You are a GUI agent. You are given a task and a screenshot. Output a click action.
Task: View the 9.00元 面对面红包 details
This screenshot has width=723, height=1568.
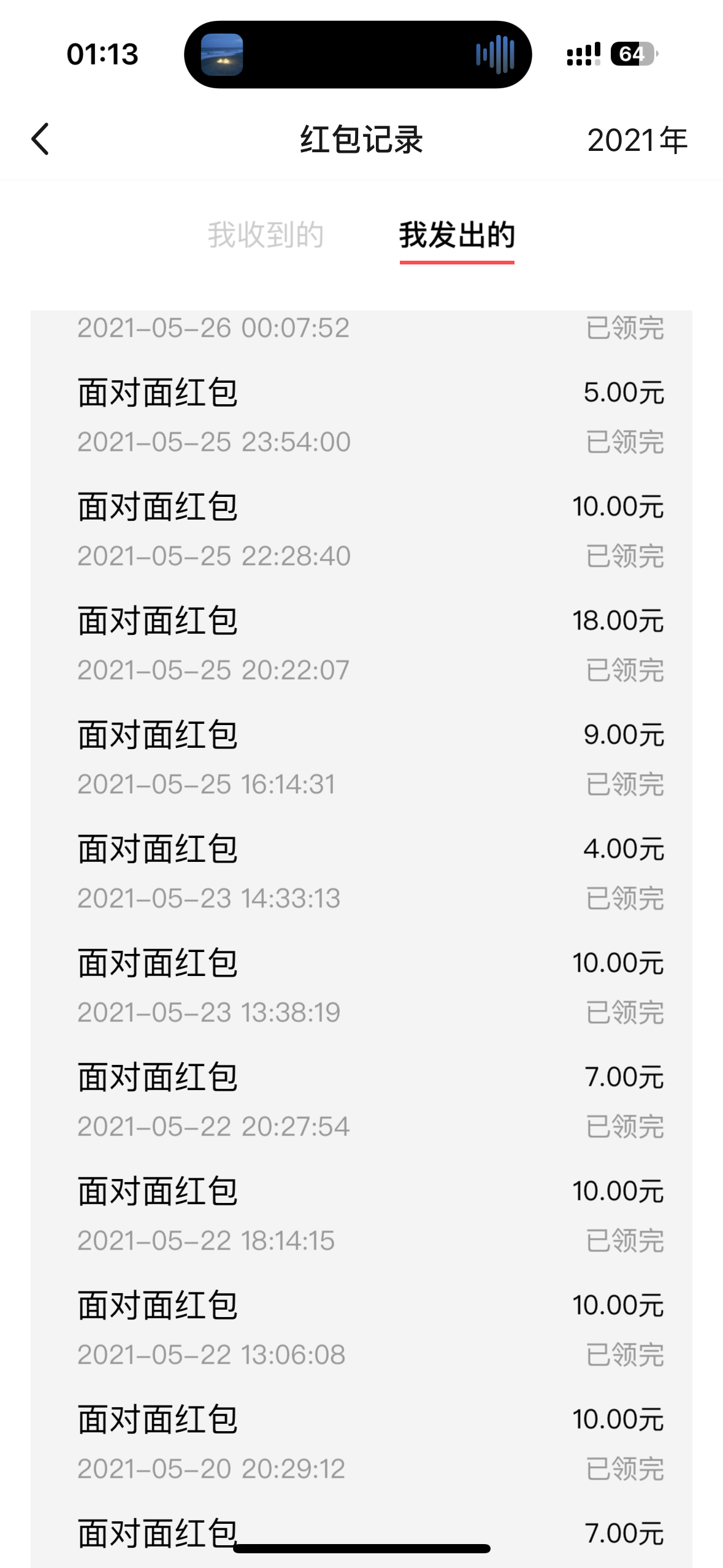tap(361, 758)
